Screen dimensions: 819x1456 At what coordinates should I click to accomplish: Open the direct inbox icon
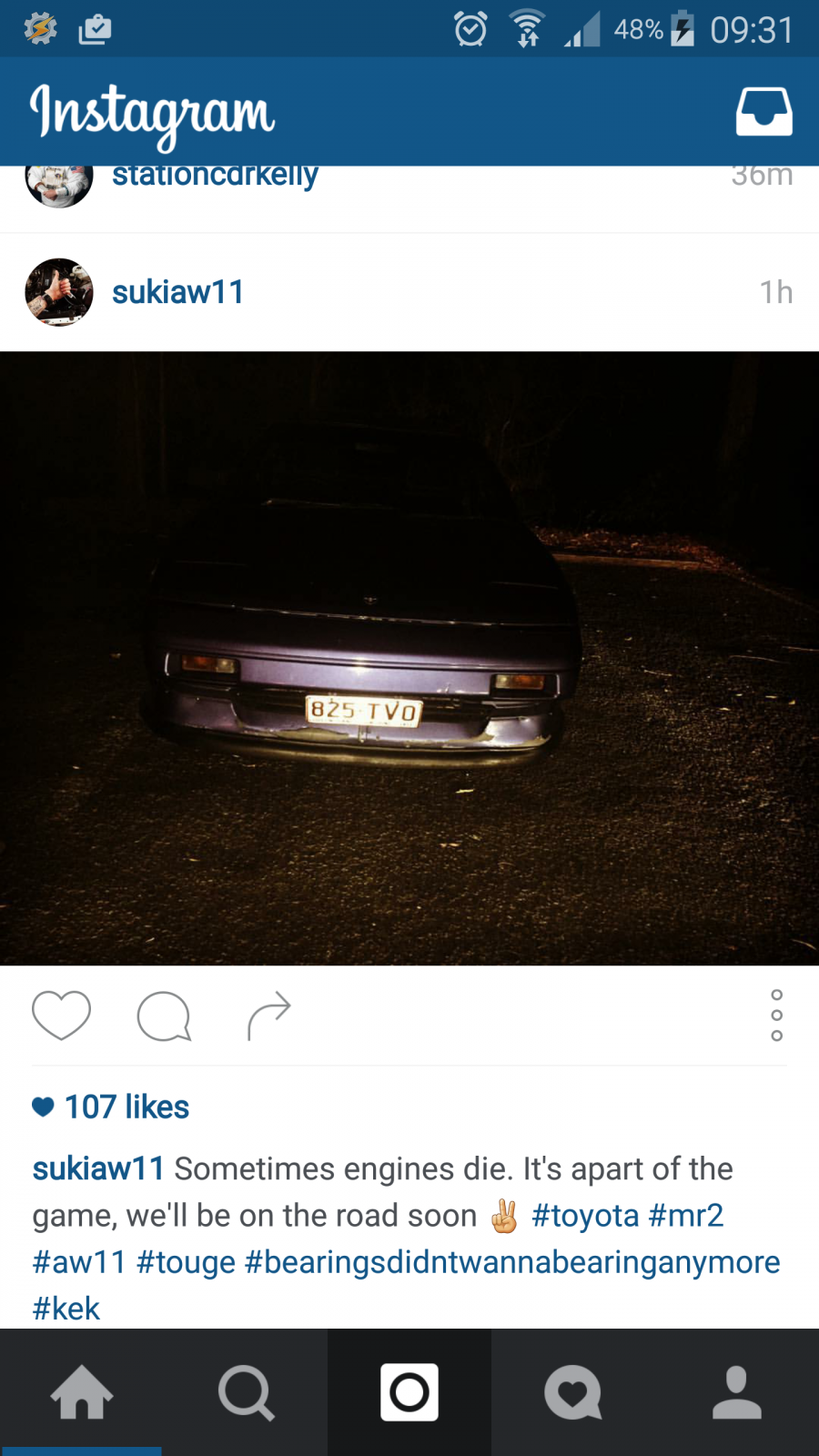[x=763, y=112]
